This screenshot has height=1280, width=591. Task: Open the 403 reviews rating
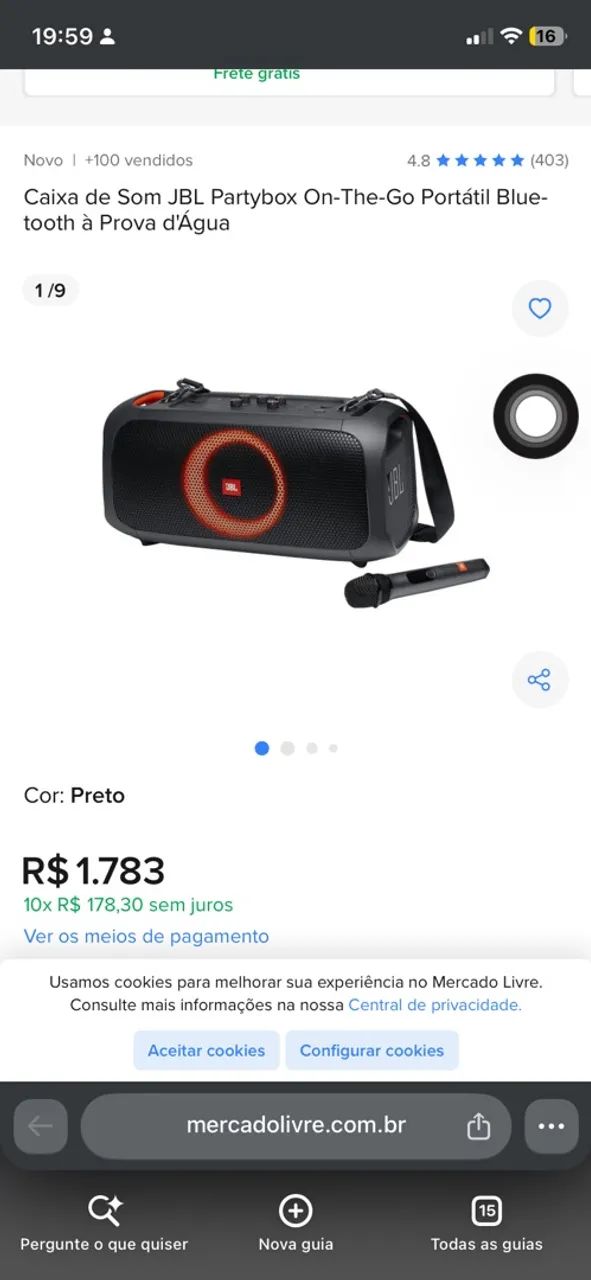click(488, 160)
